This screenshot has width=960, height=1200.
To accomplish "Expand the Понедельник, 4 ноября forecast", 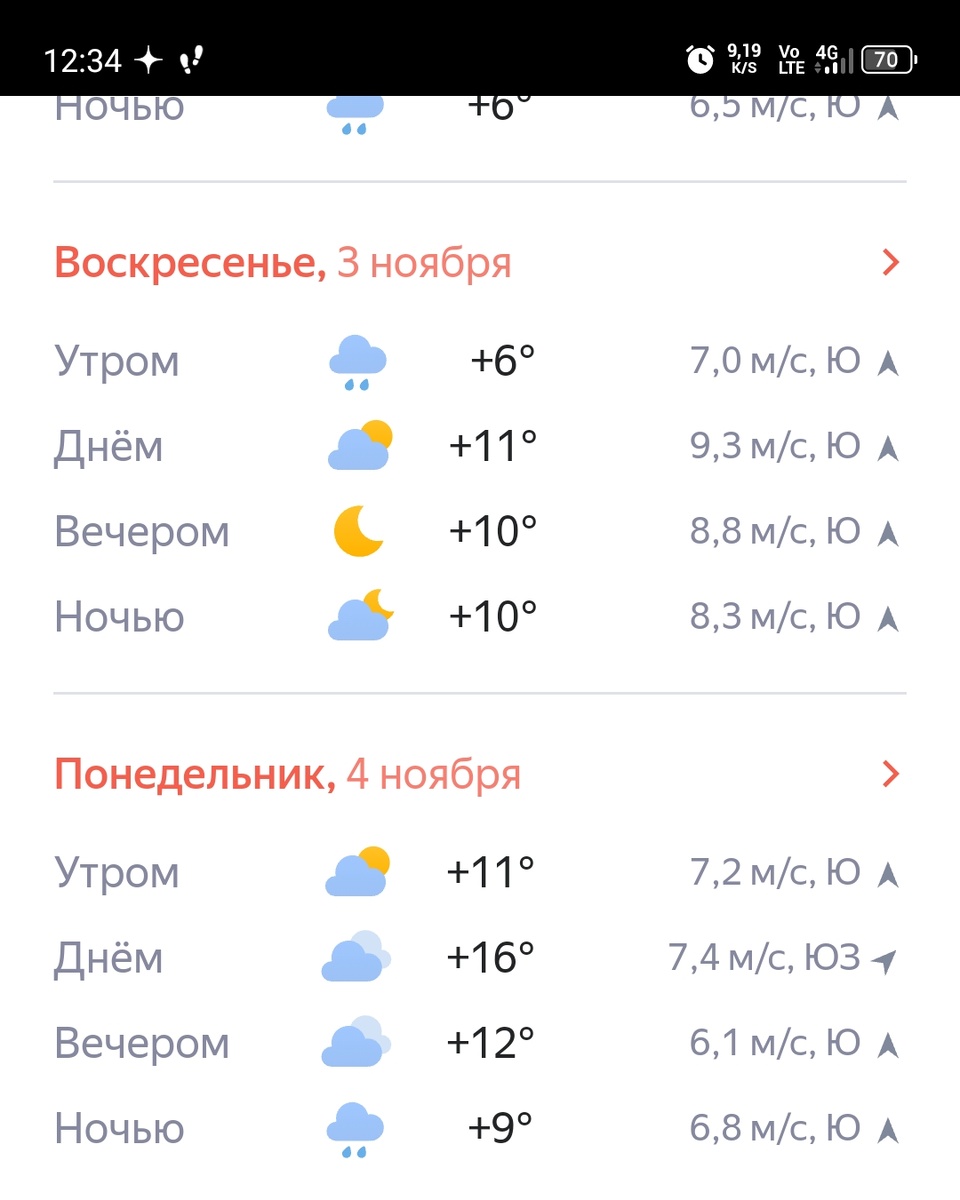I will tap(889, 773).
